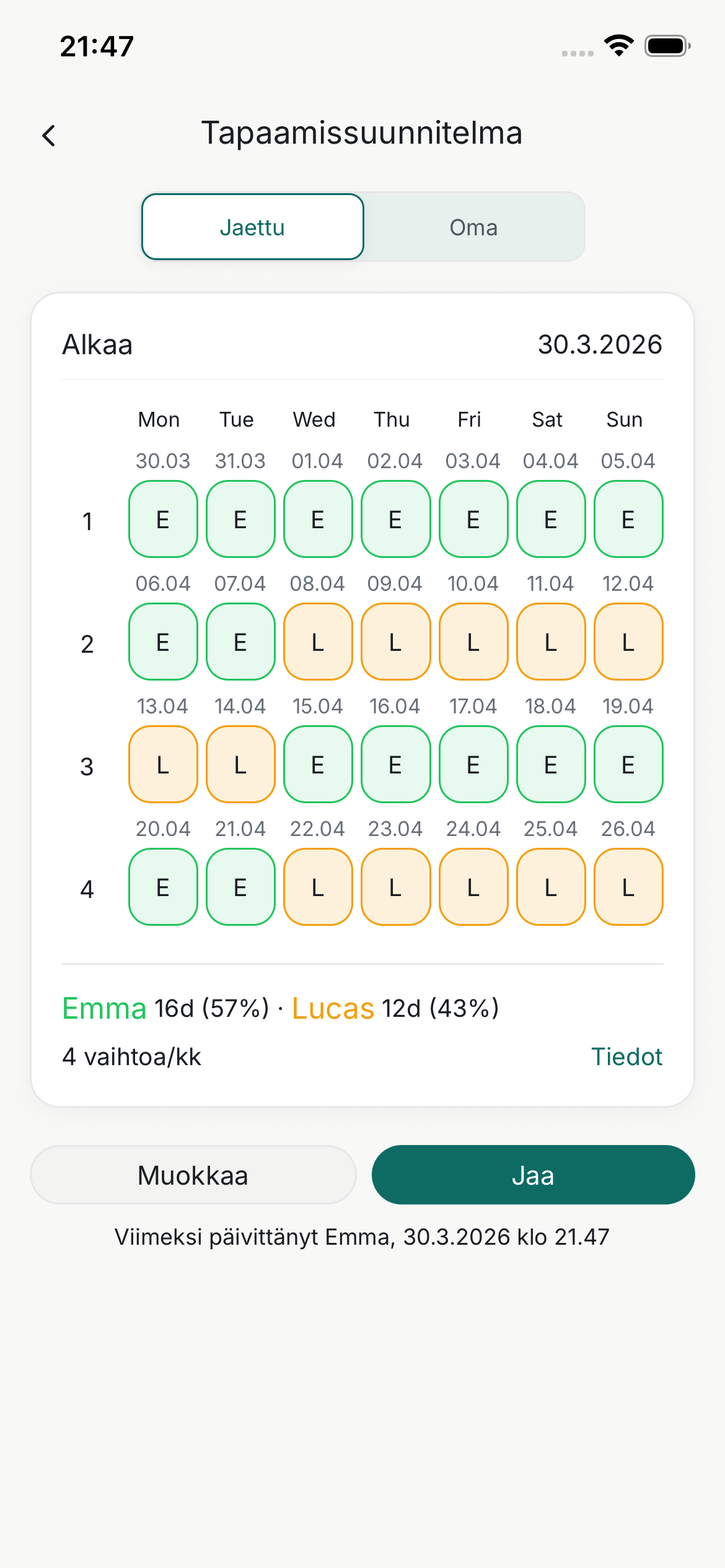Switch the parent for Sunday 05.04

(628, 519)
